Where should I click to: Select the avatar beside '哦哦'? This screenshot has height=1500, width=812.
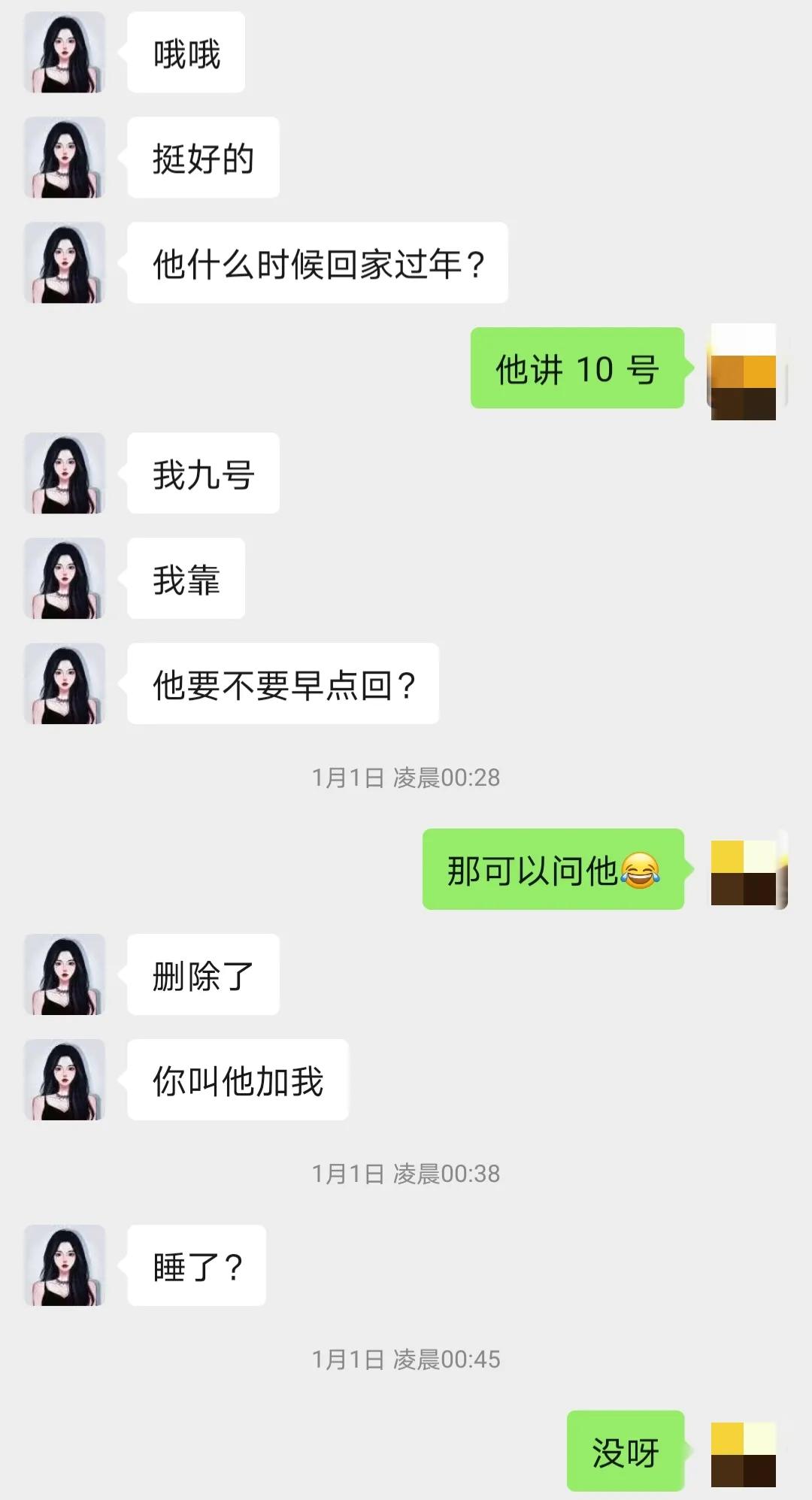(x=64, y=53)
